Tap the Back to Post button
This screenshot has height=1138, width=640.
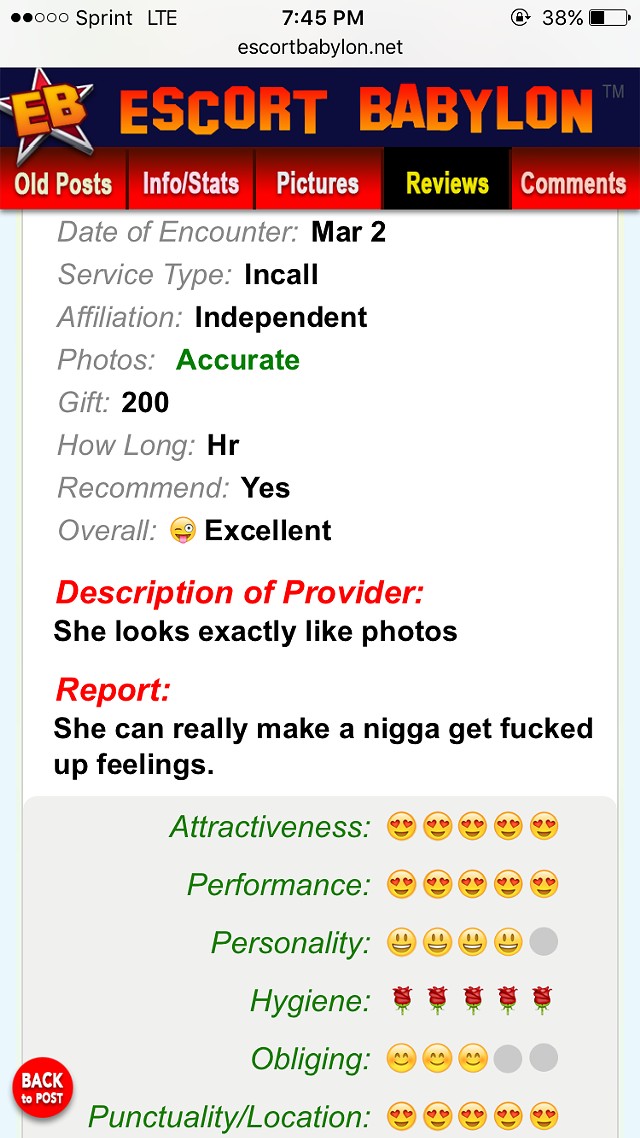pyautogui.click(x=42, y=1087)
